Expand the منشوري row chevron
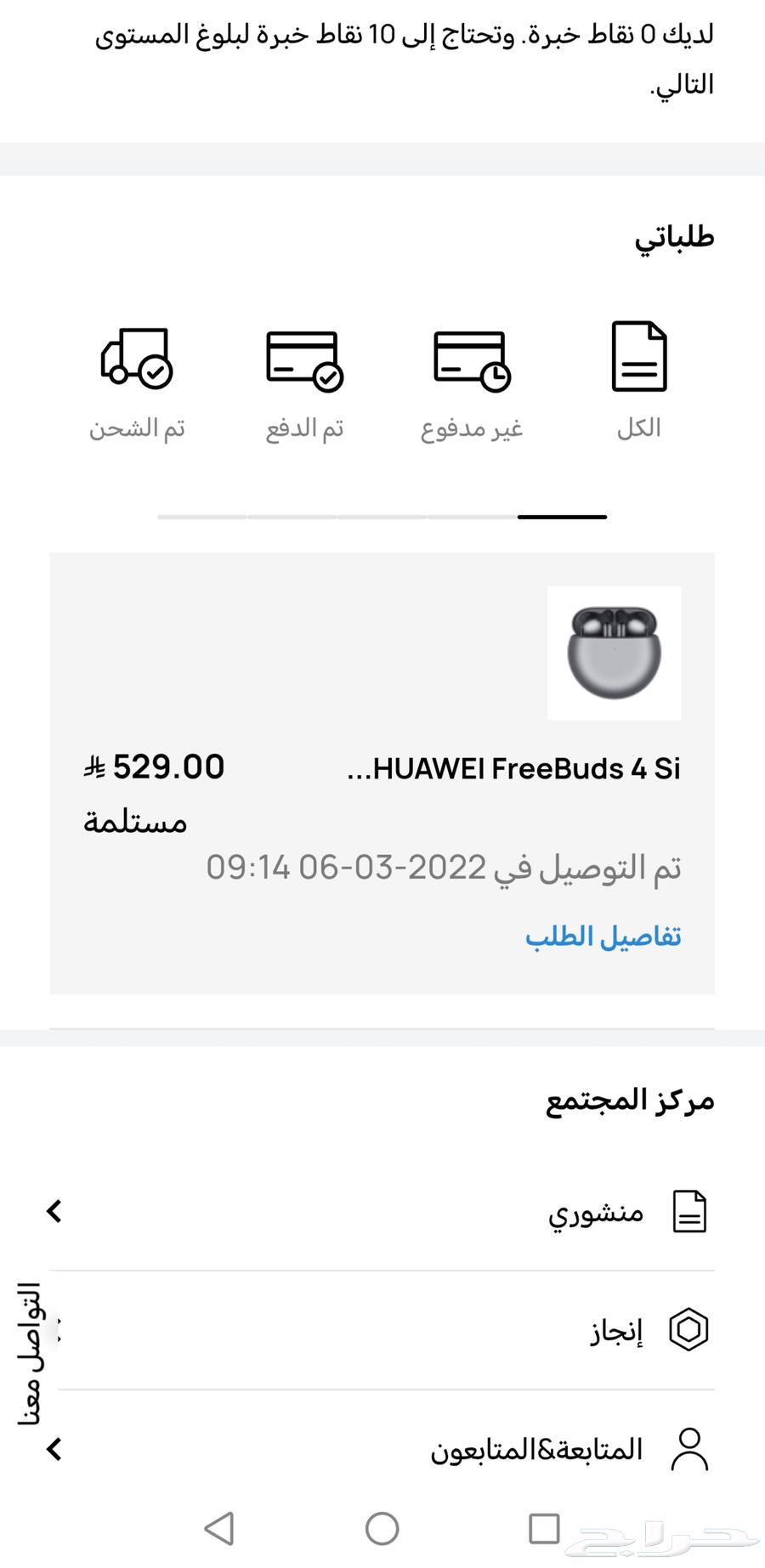This screenshot has height=1568, width=765. tap(54, 1210)
